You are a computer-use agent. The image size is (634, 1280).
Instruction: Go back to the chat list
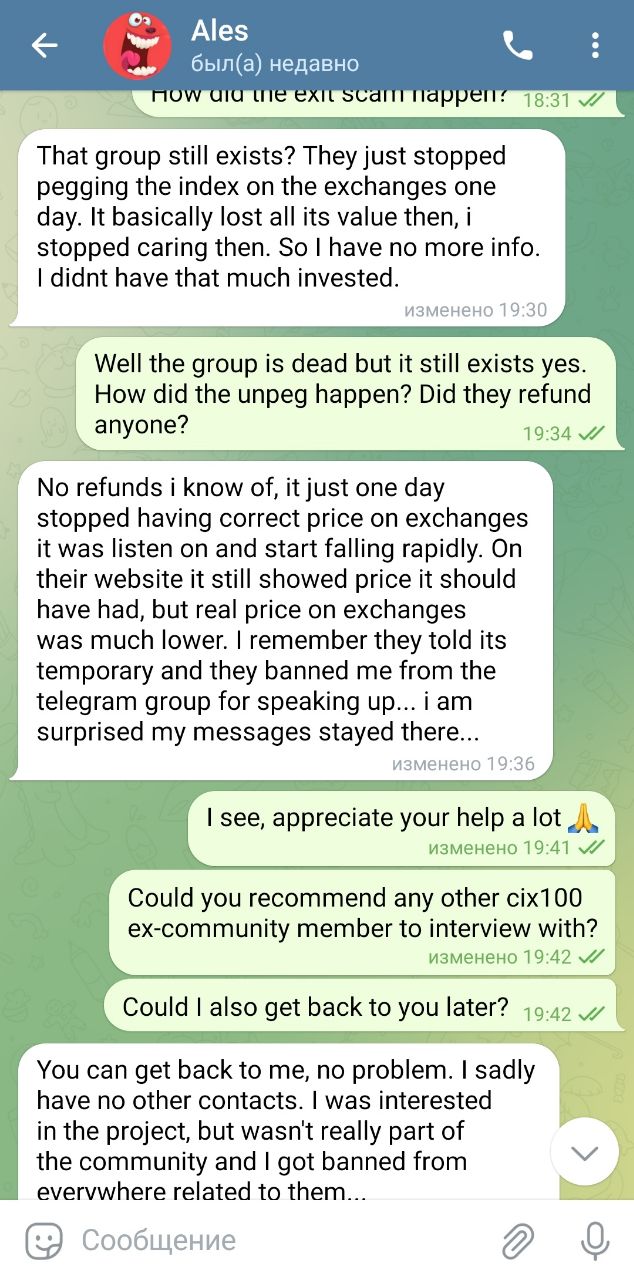[x=44, y=45]
